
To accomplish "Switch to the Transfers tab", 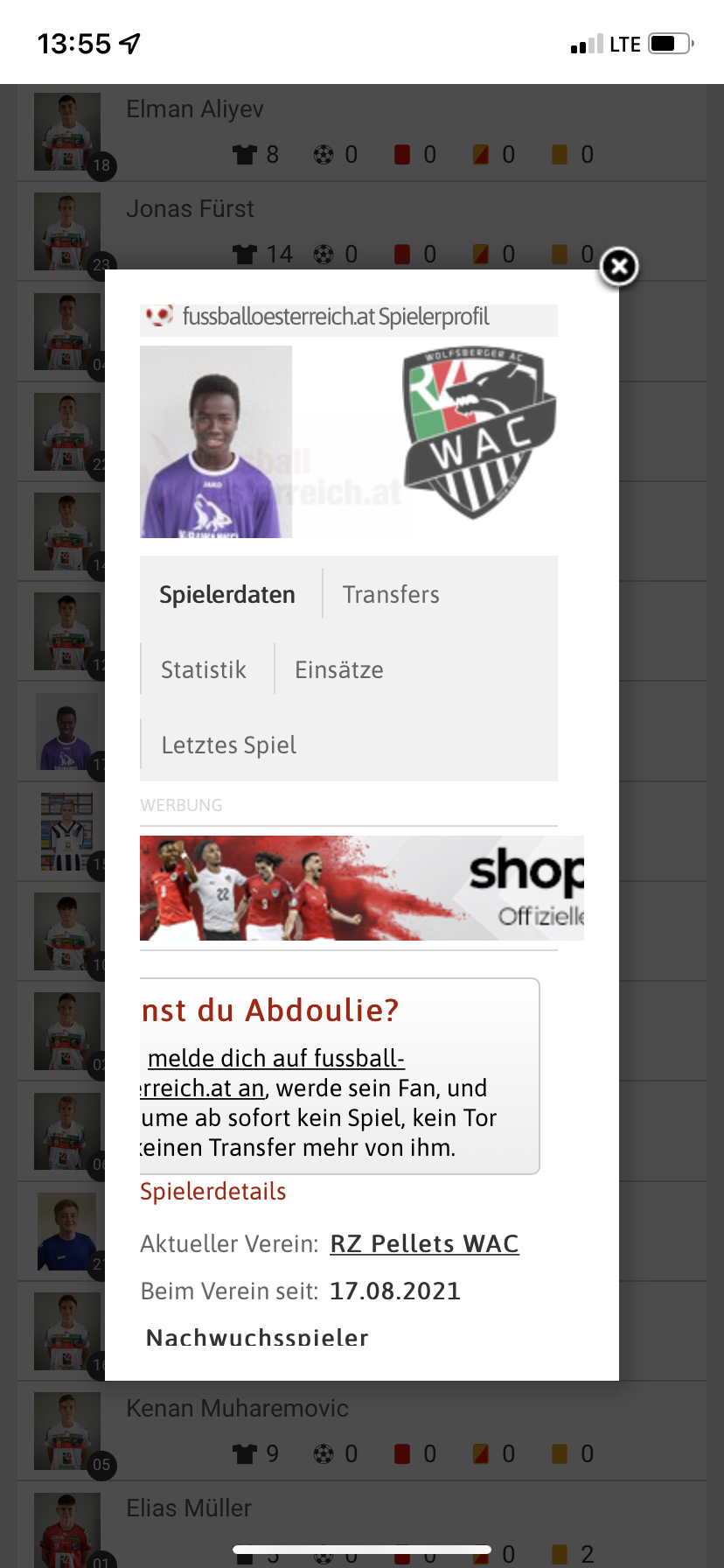I will pos(391,594).
